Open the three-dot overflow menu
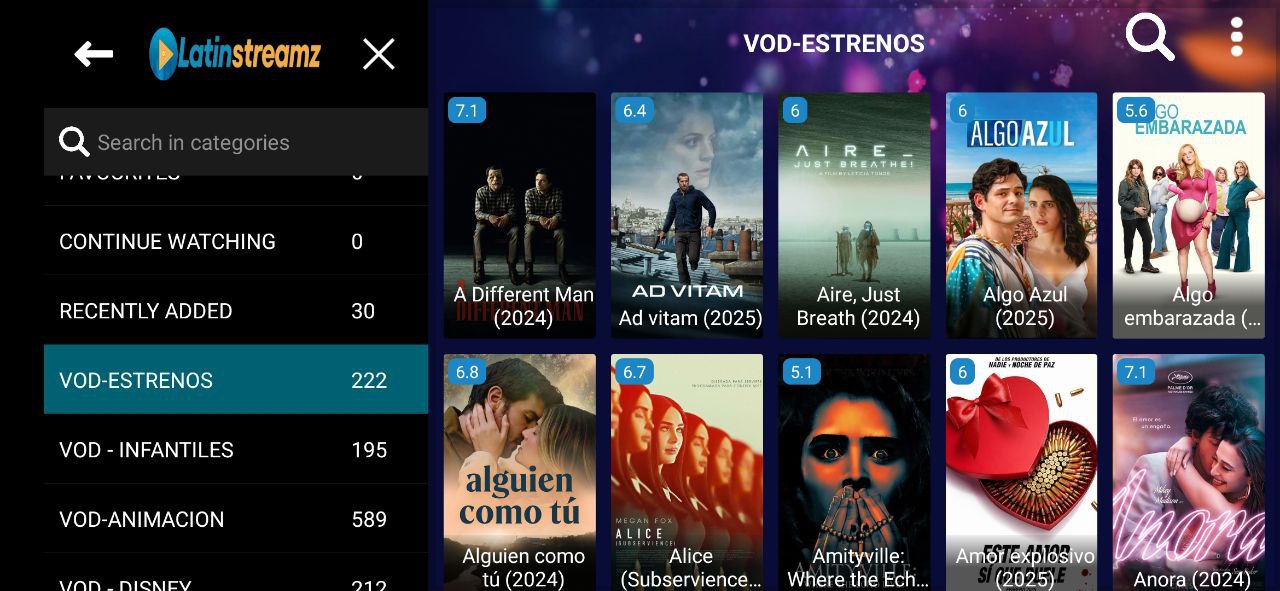 [1237, 38]
